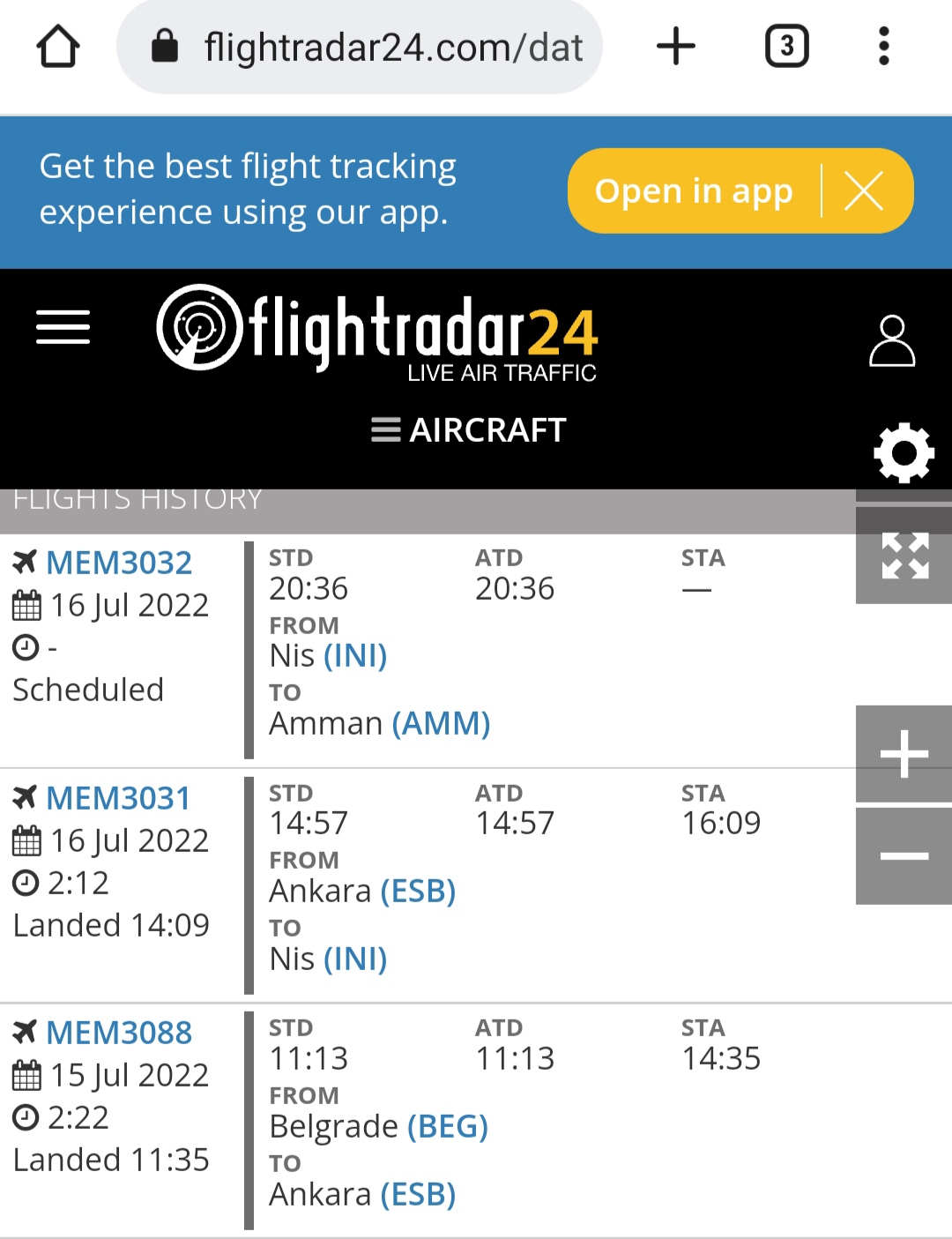Viewport: 952px width, 1239px height.
Task: Open the Belgrade (BEG) airport link
Action: [448, 1126]
